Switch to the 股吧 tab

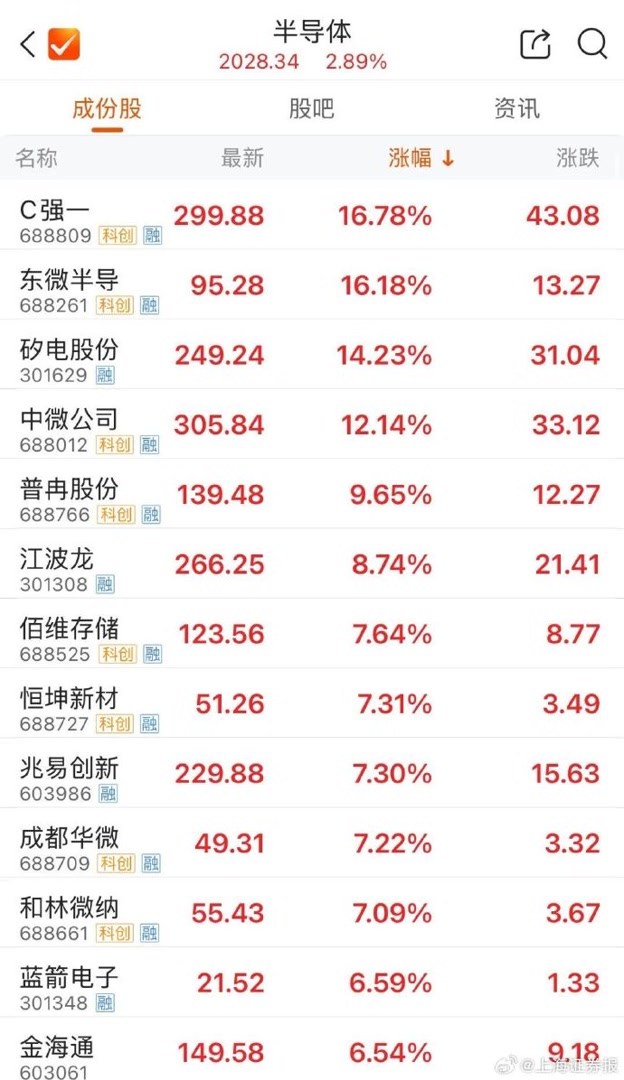[x=311, y=108]
